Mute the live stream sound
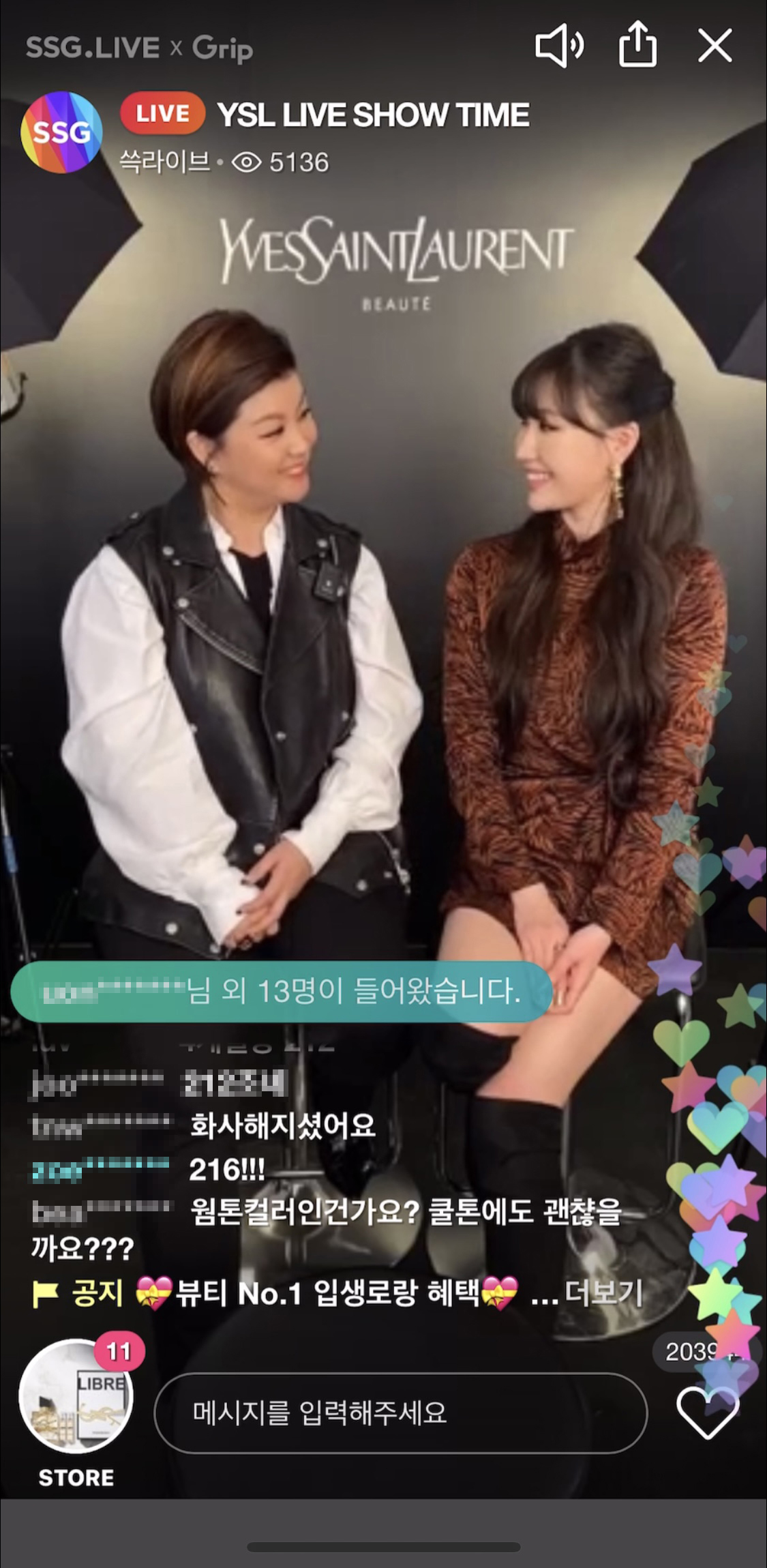This screenshot has height=1568, width=767. point(559,46)
